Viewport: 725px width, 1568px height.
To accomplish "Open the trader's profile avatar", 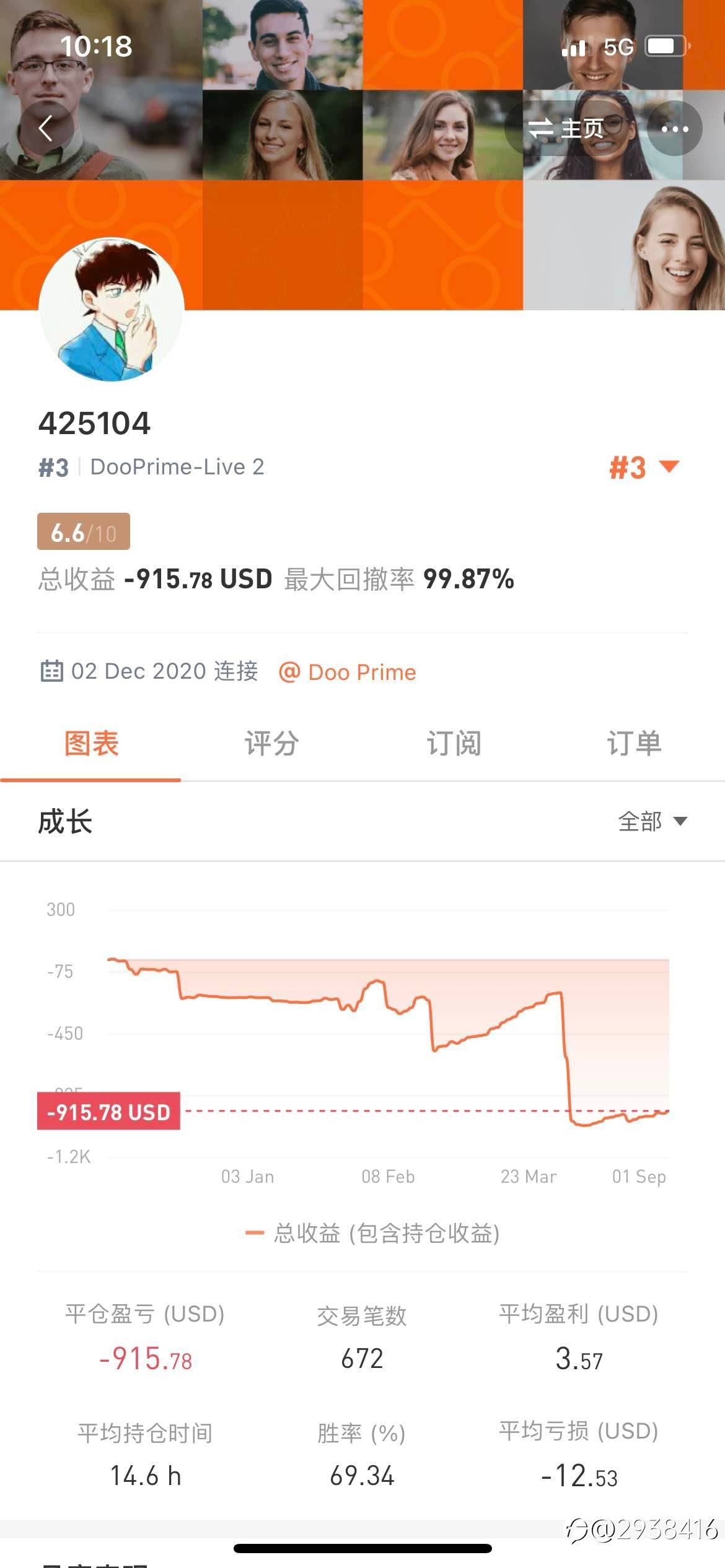I will tap(112, 309).
